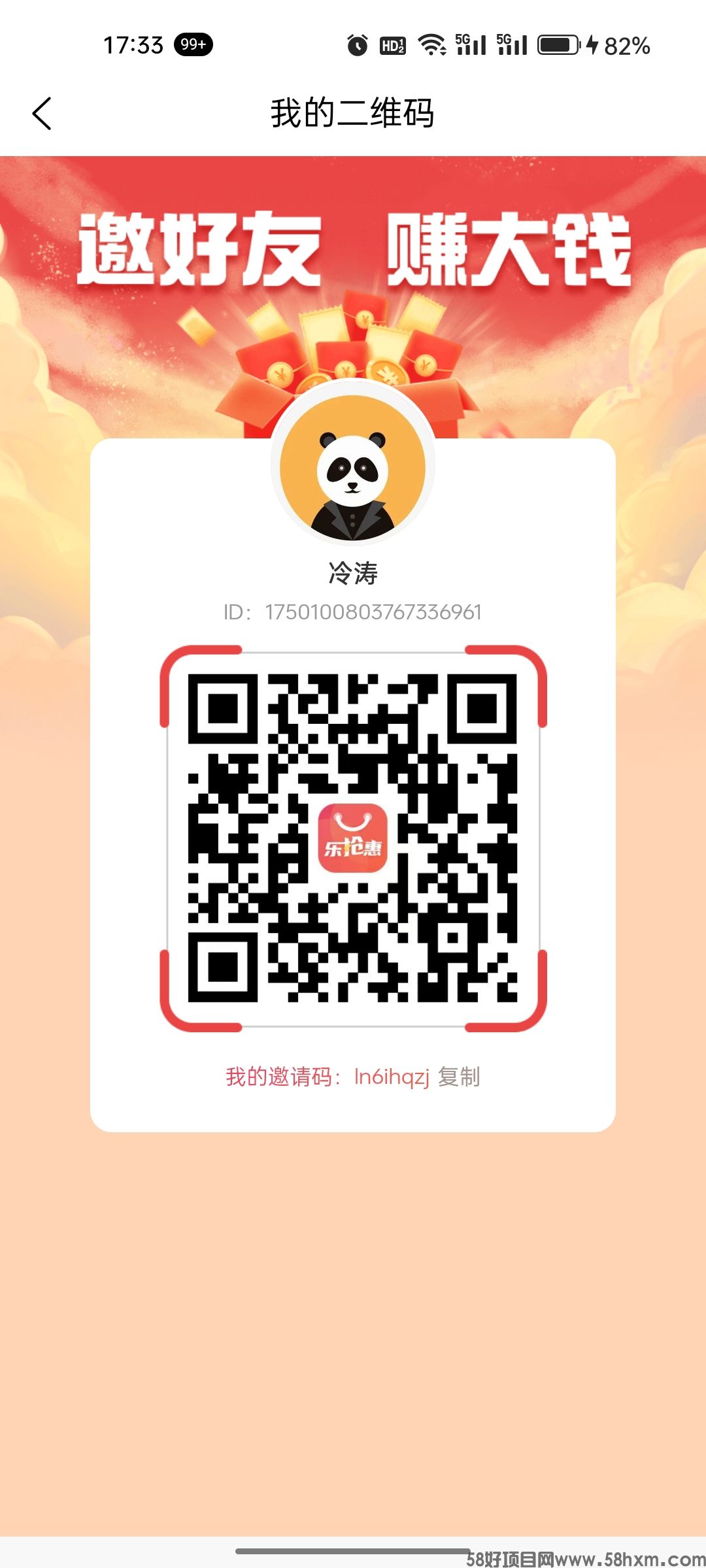This screenshot has height=1568, width=706.
Task: Go back from the QR code page
Action: (x=42, y=114)
